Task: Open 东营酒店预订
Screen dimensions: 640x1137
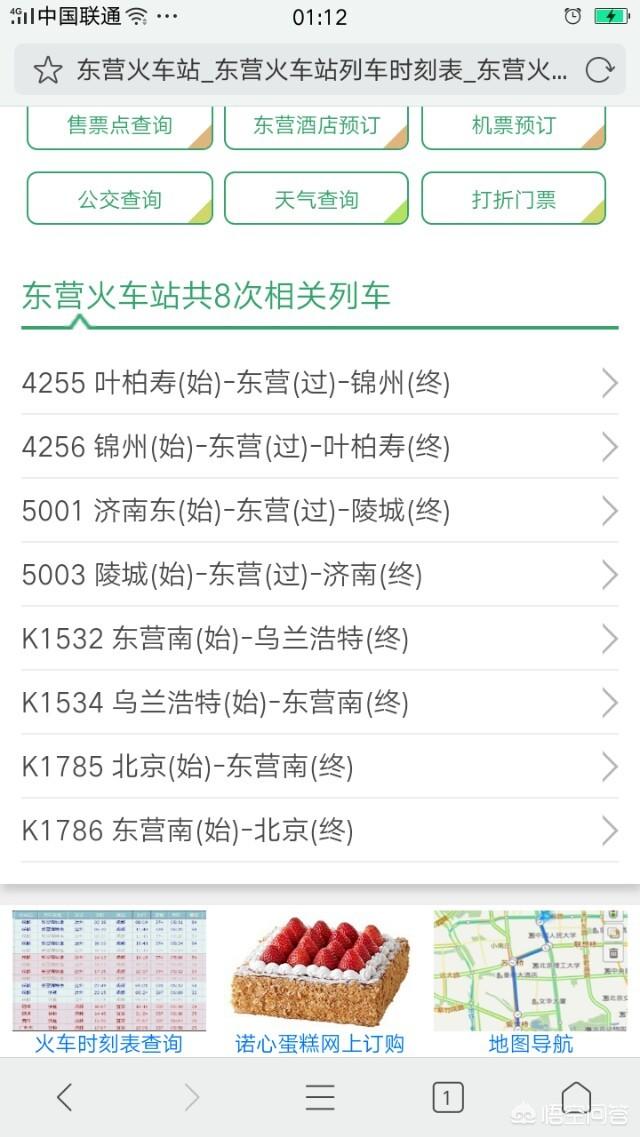Action: point(316,127)
